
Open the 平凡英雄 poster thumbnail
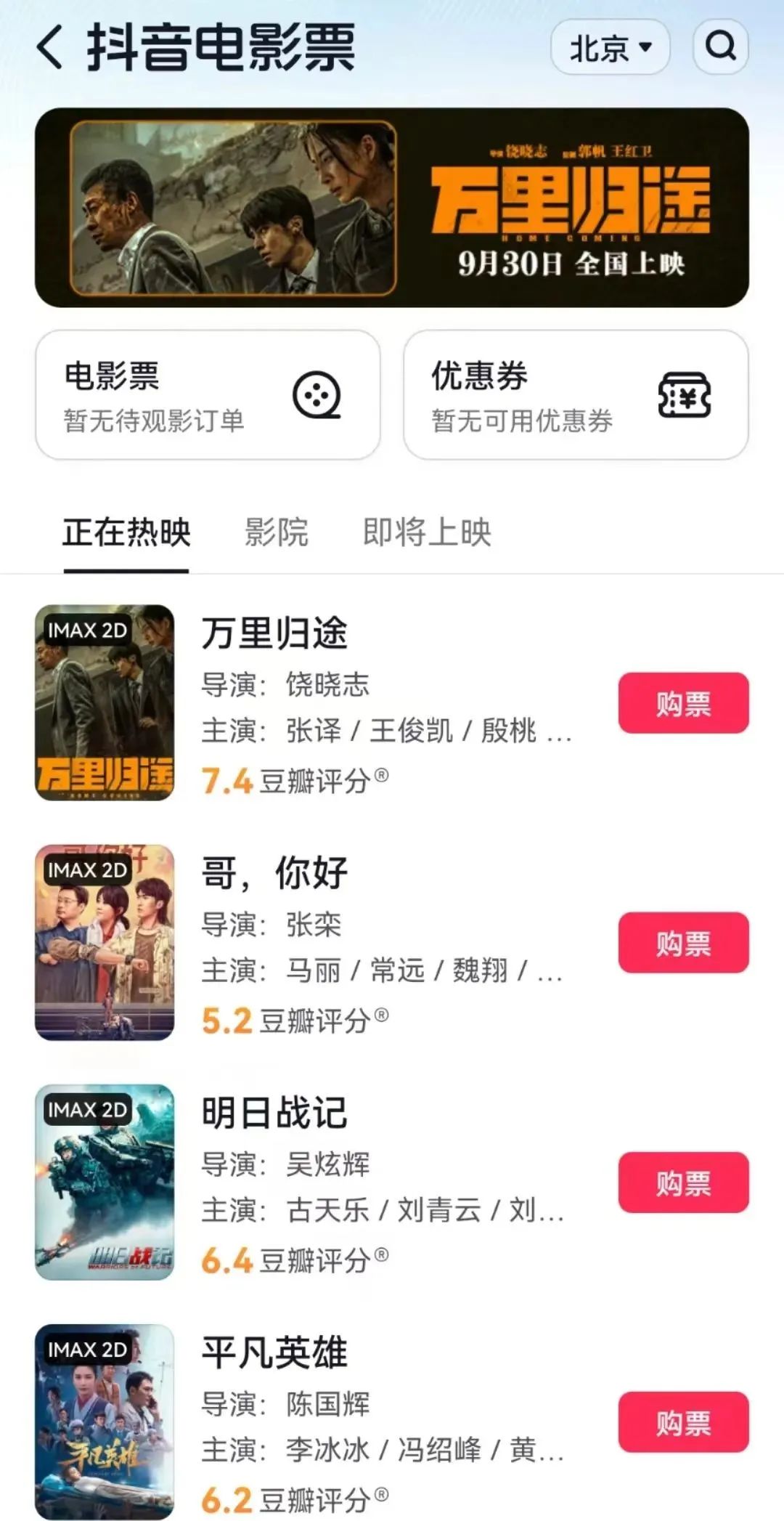[x=105, y=1421]
